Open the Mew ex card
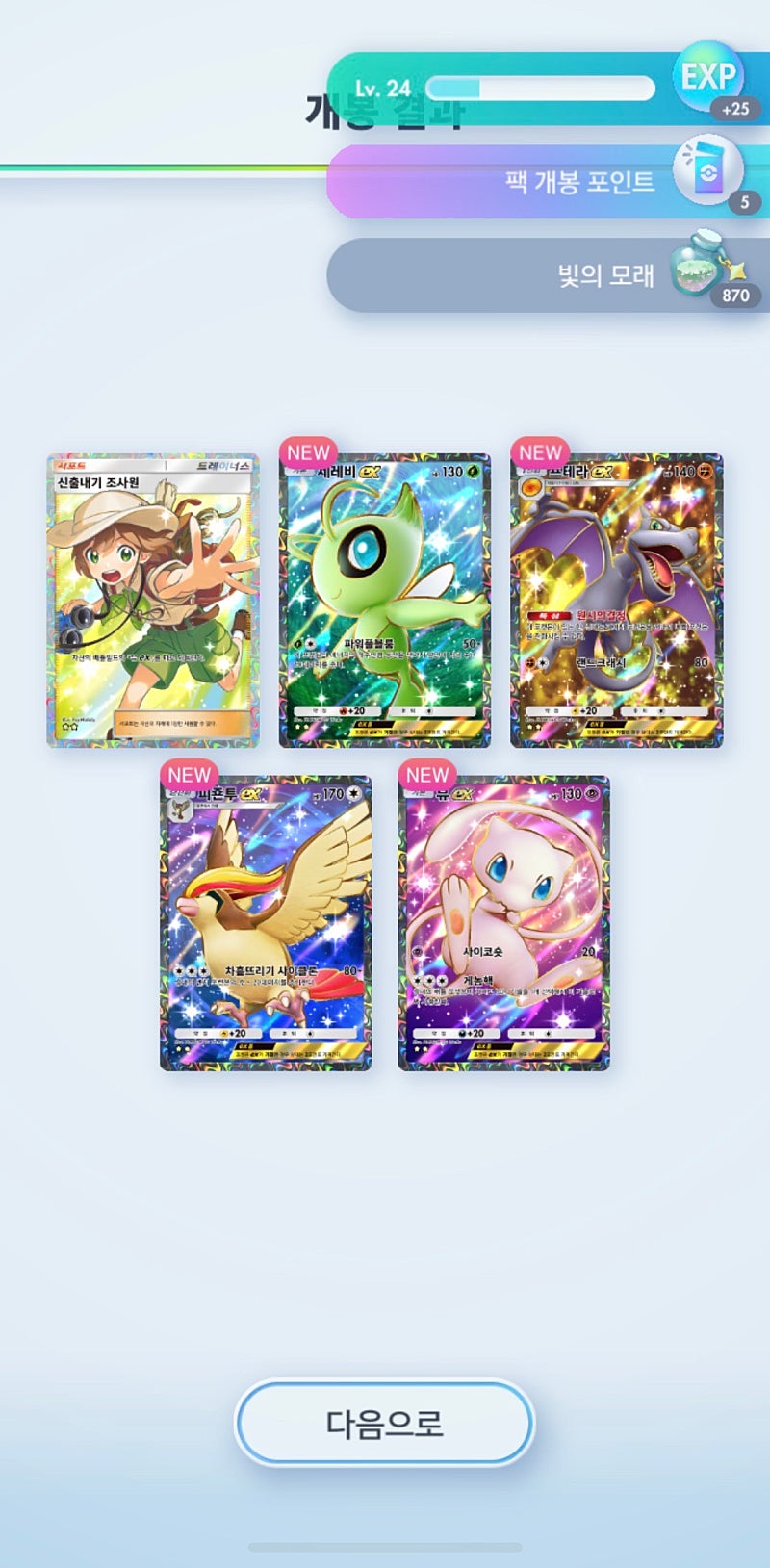Screen dimensions: 770x1568 click(504, 922)
